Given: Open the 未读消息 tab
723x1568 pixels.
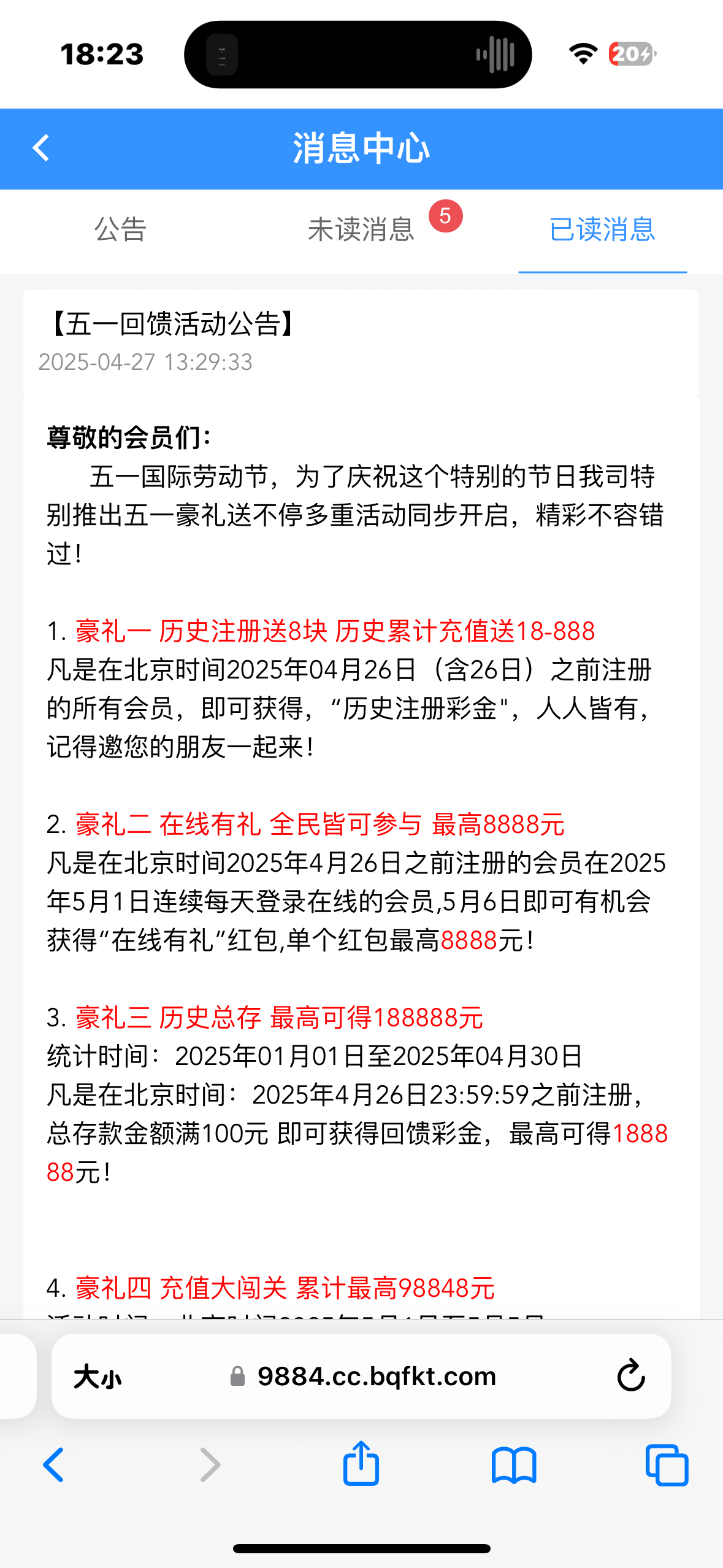Looking at the screenshot, I should click(x=361, y=230).
